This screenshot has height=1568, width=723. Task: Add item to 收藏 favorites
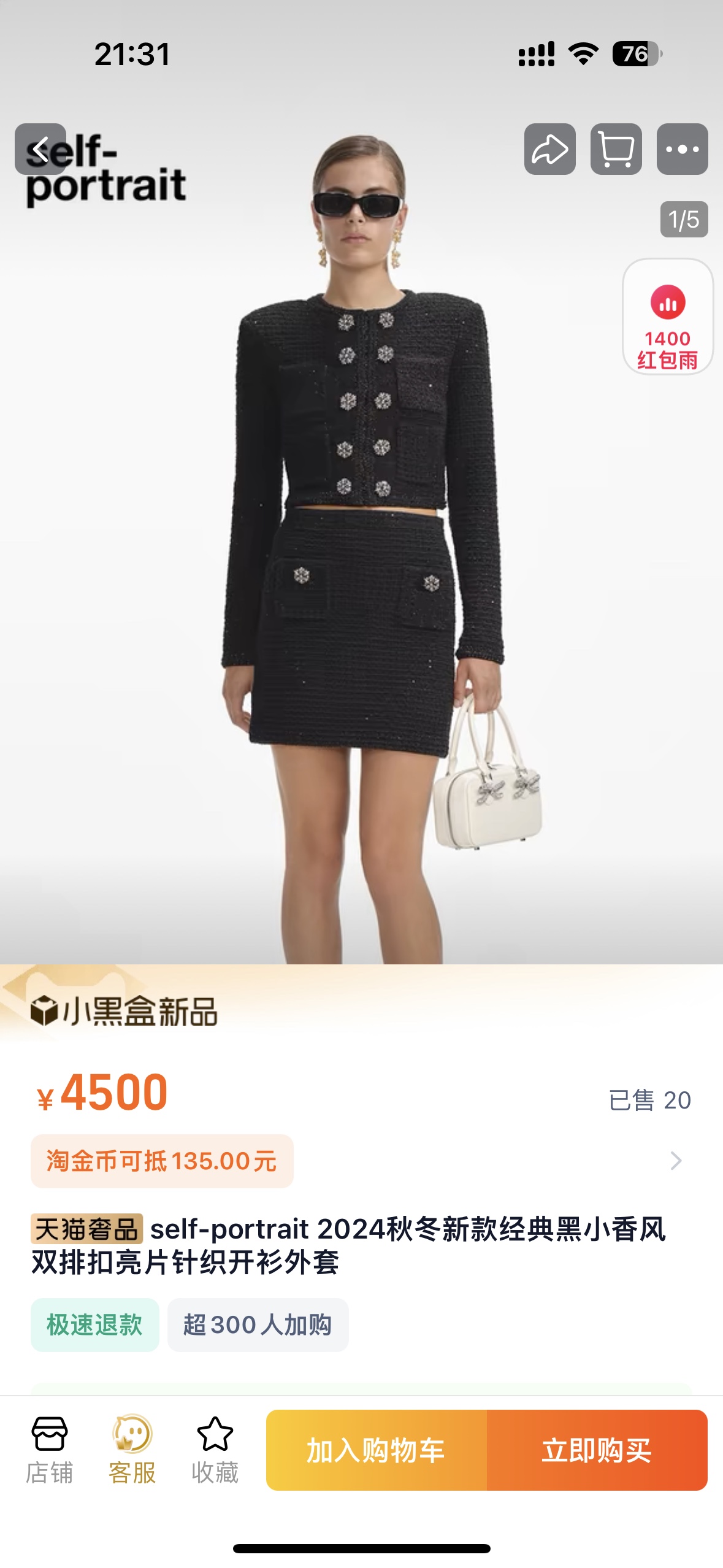(215, 1450)
